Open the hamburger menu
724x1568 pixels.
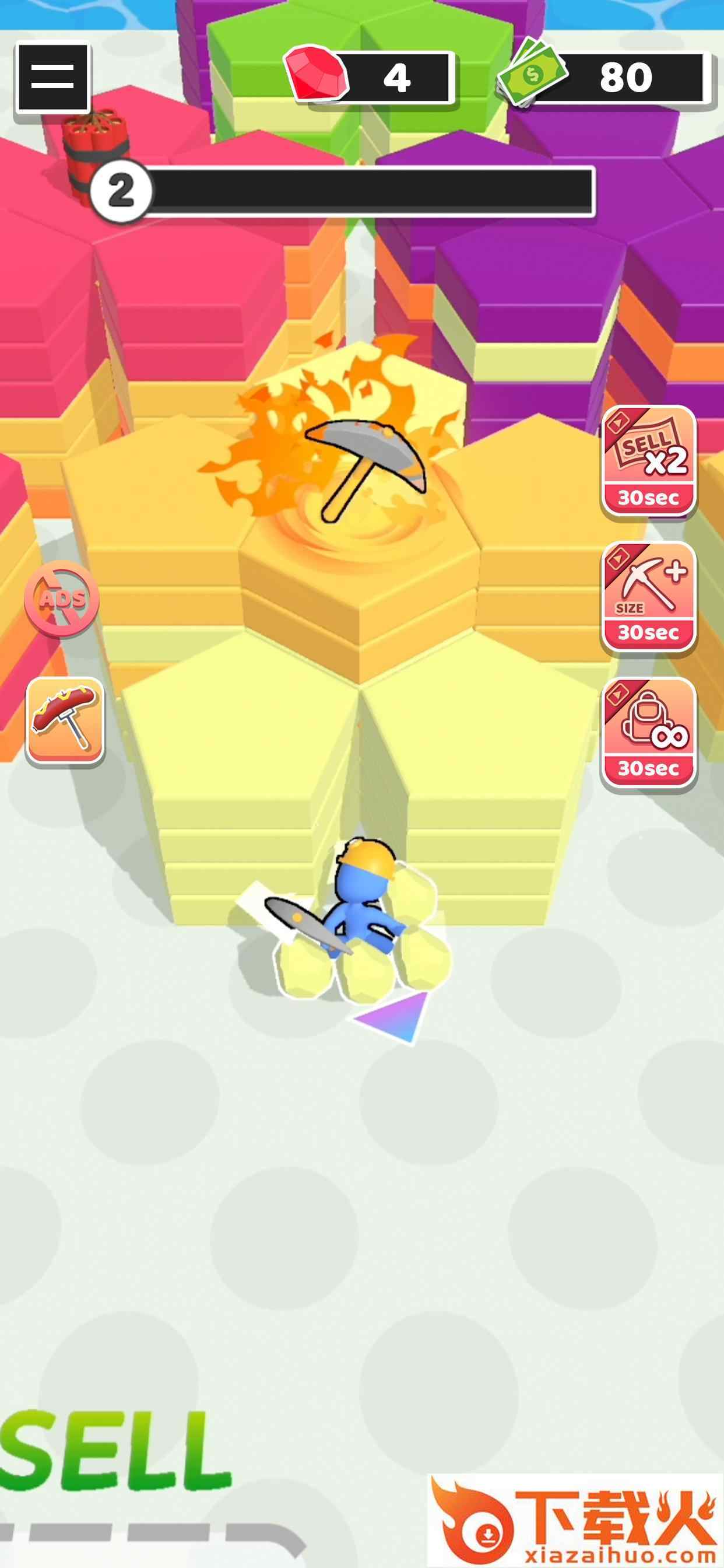[53, 78]
